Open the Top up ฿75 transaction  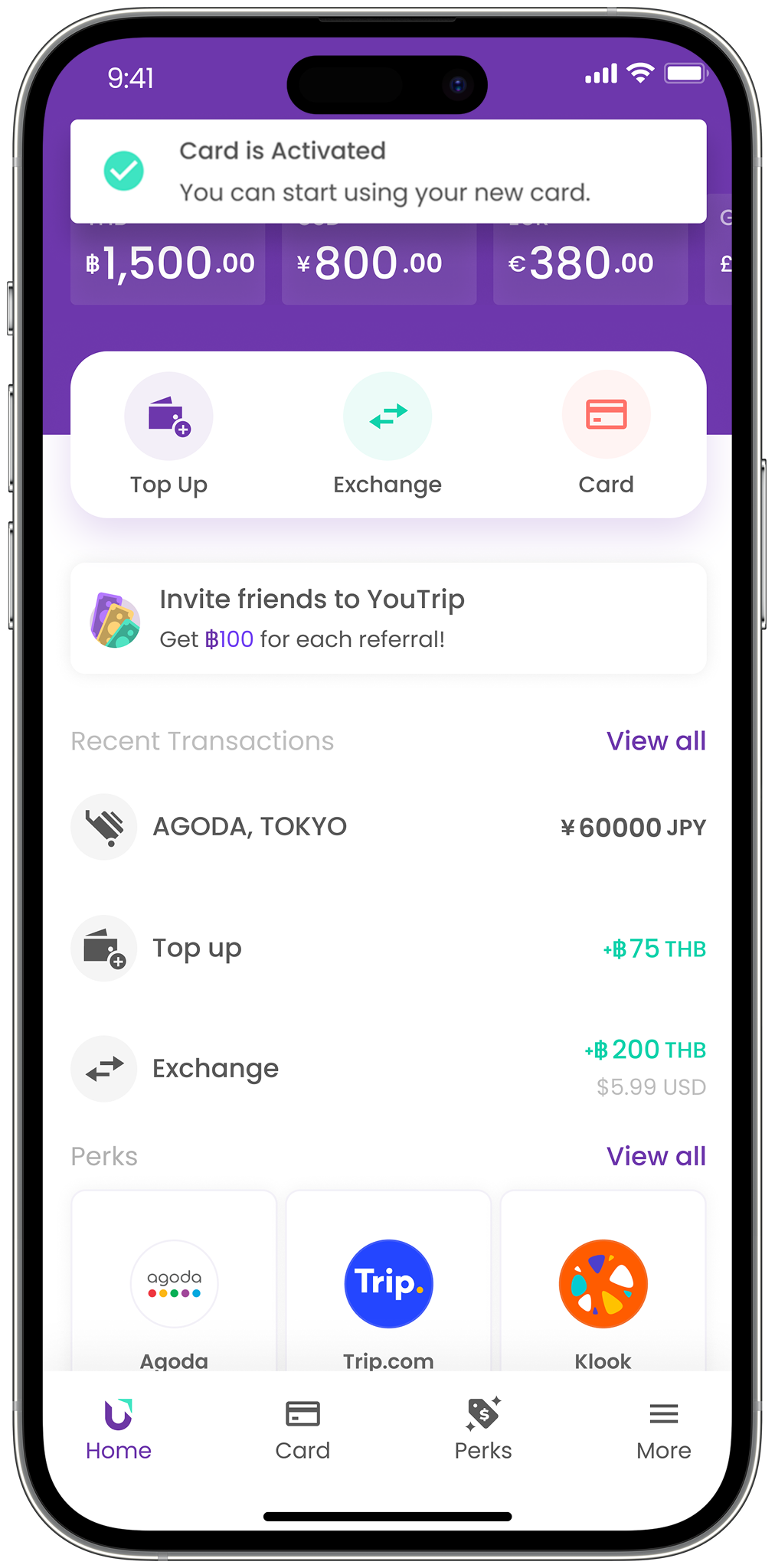(x=387, y=949)
